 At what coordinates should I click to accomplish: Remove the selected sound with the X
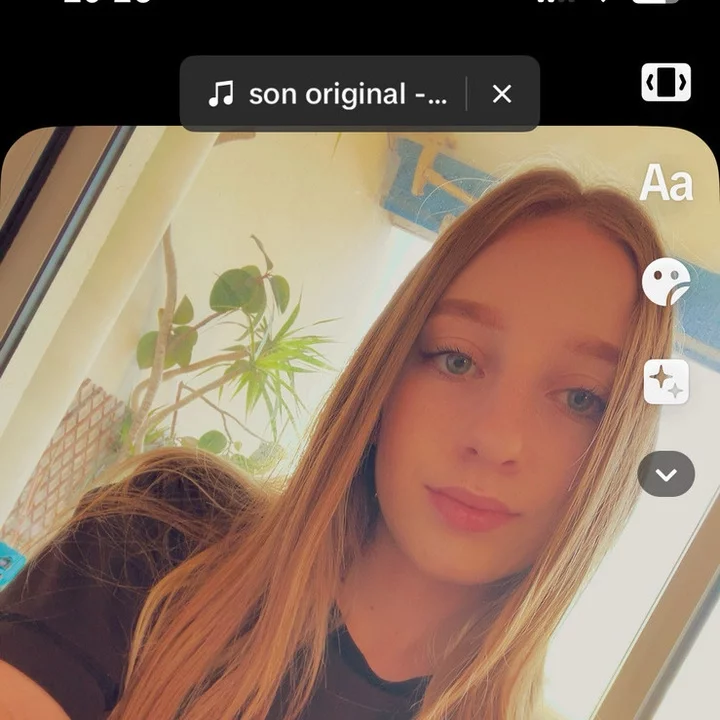pyautogui.click(x=501, y=94)
